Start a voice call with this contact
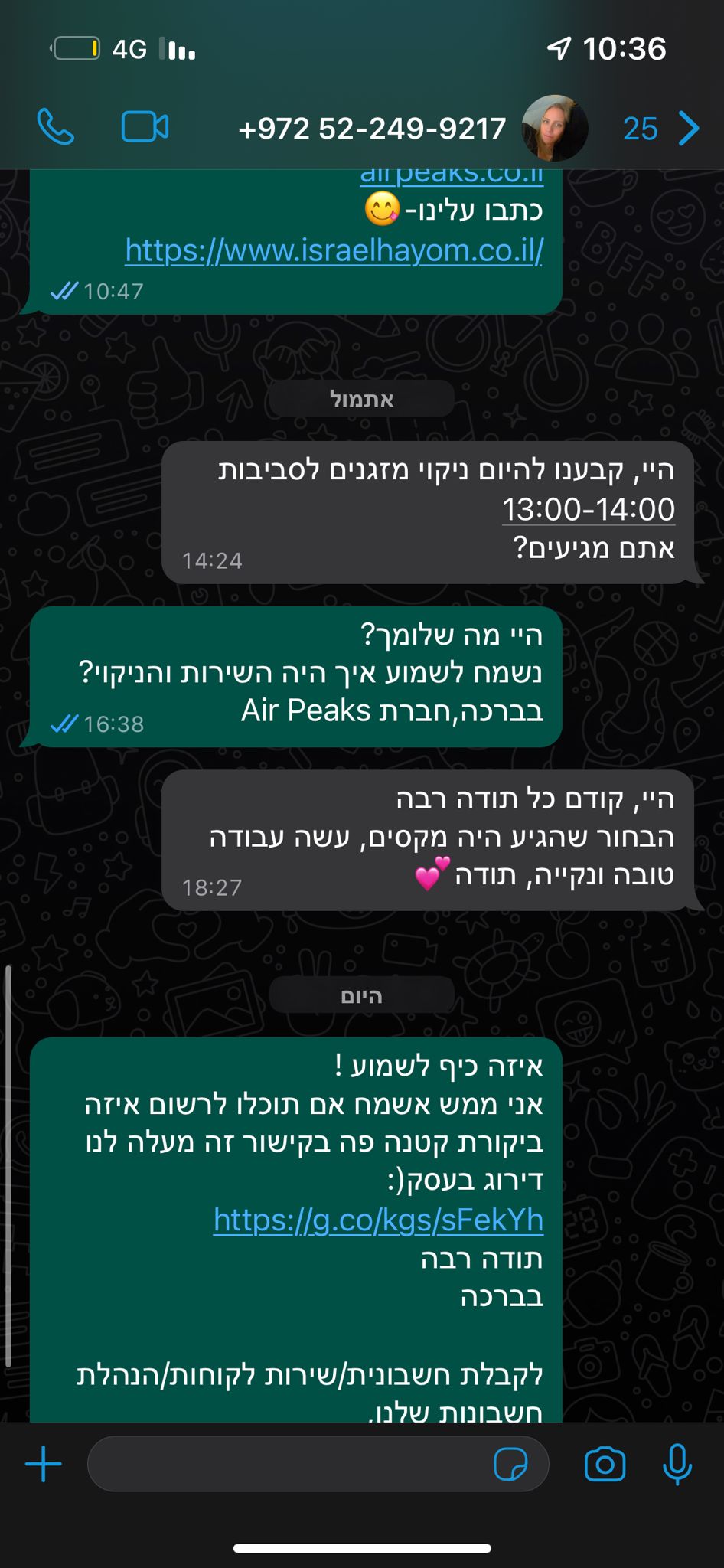This screenshot has height=1568, width=724. (x=56, y=127)
